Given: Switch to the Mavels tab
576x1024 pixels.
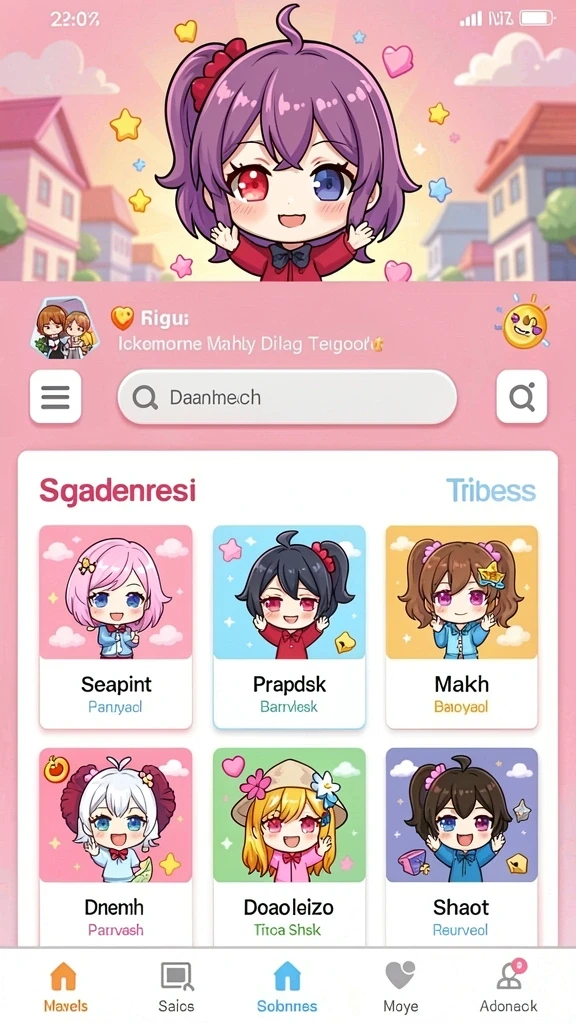Looking at the screenshot, I should (x=65, y=987).
